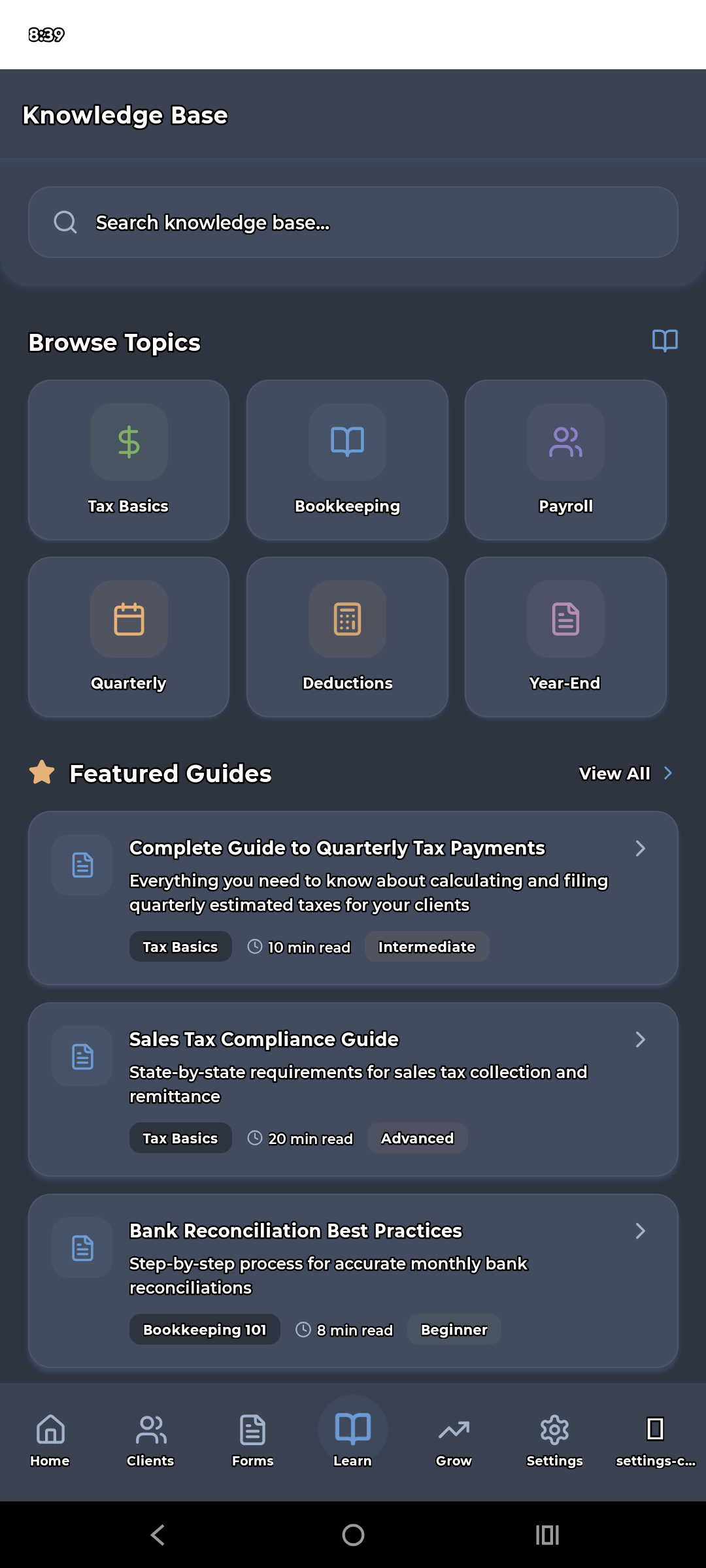Tap the settings-c... tab

click(x=655, y=1441)
